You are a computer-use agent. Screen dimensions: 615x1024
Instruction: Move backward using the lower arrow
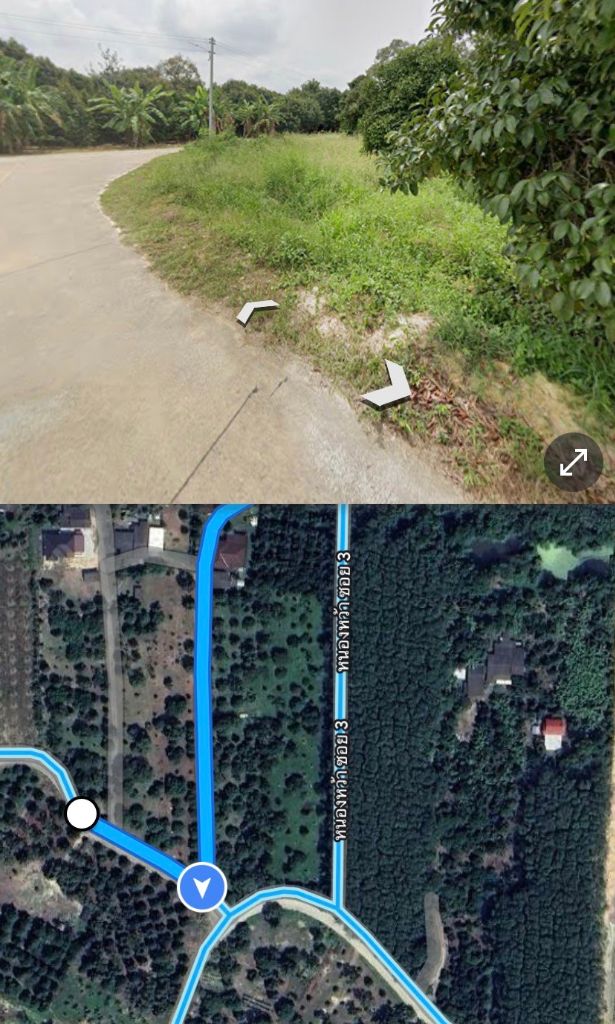coord(388,385)
